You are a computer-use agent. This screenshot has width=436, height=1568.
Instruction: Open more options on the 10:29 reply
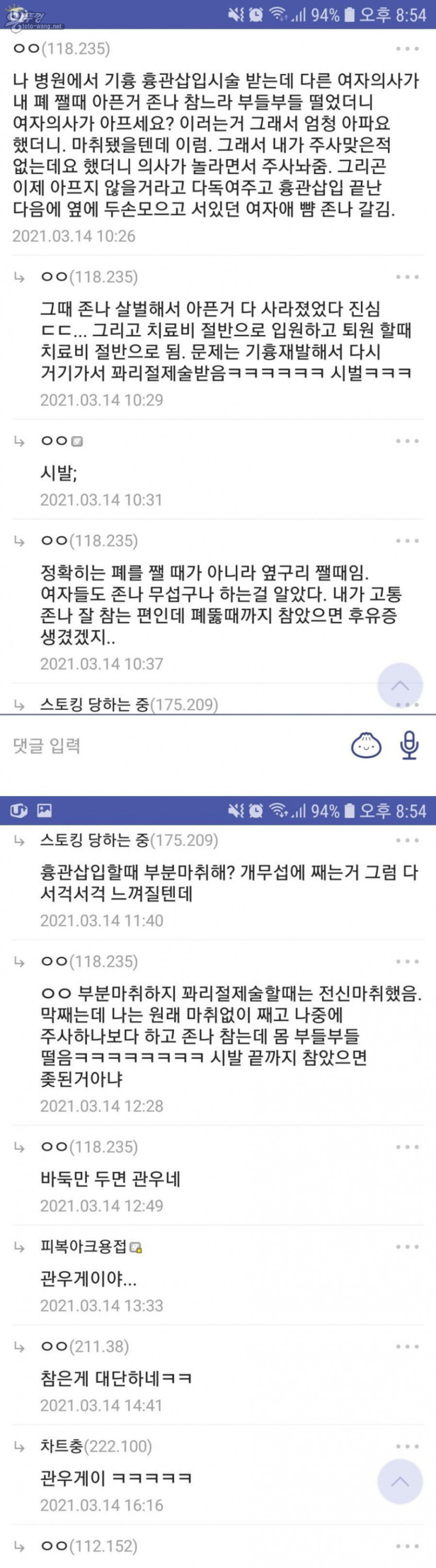pos(407,277)
